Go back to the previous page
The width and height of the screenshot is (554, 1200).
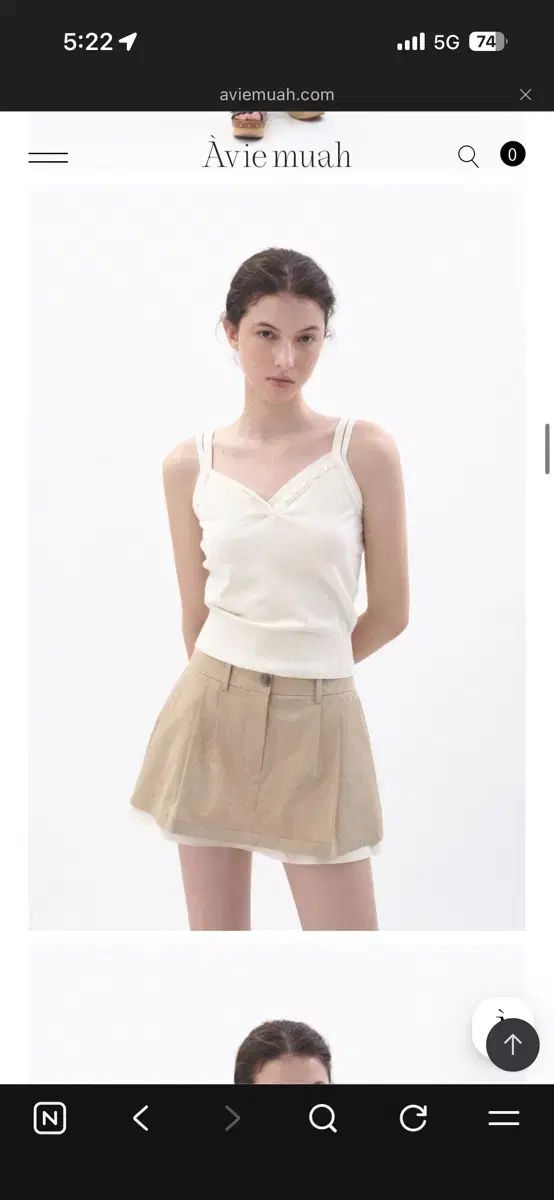(141, 1118)
